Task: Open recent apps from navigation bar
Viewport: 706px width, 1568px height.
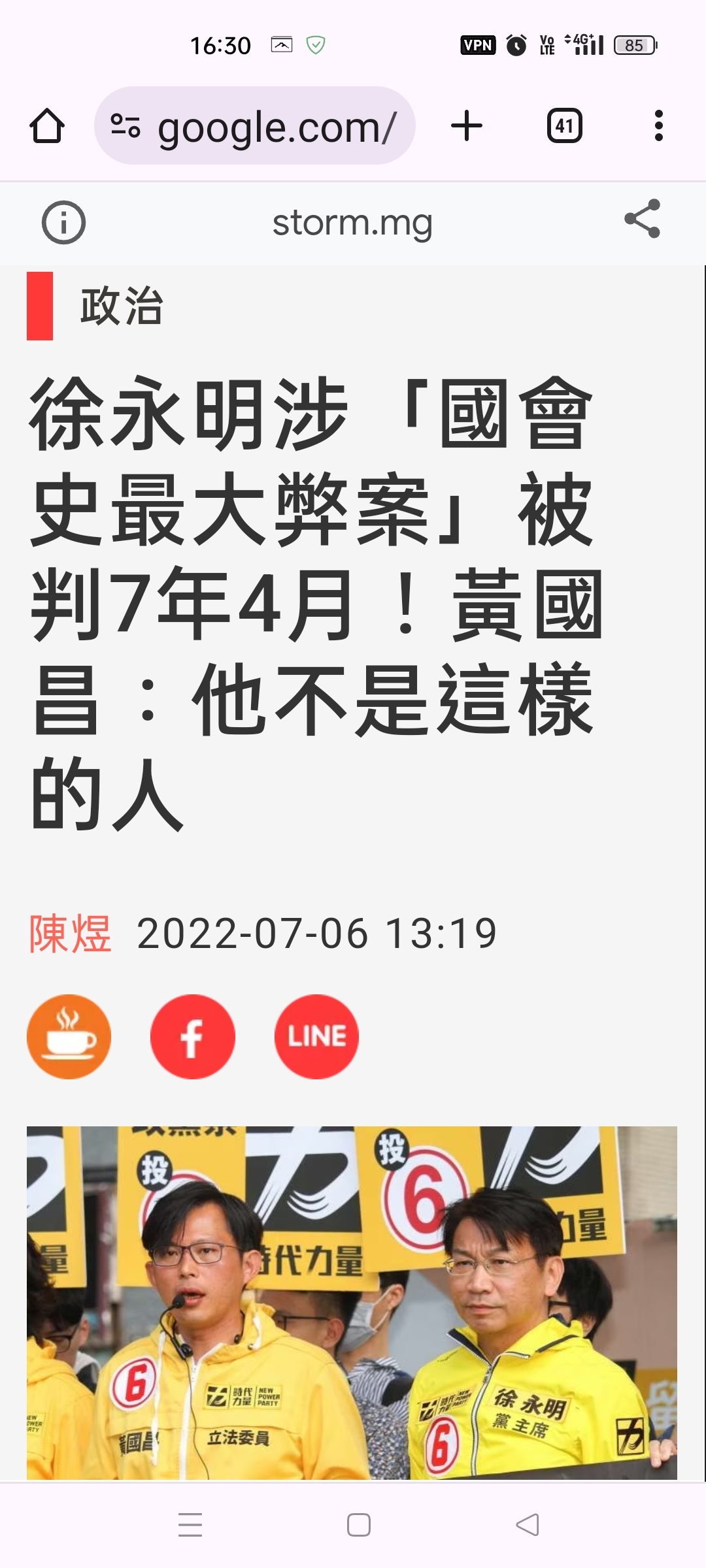Action: pyautogui.click(x=190, y=1525)
